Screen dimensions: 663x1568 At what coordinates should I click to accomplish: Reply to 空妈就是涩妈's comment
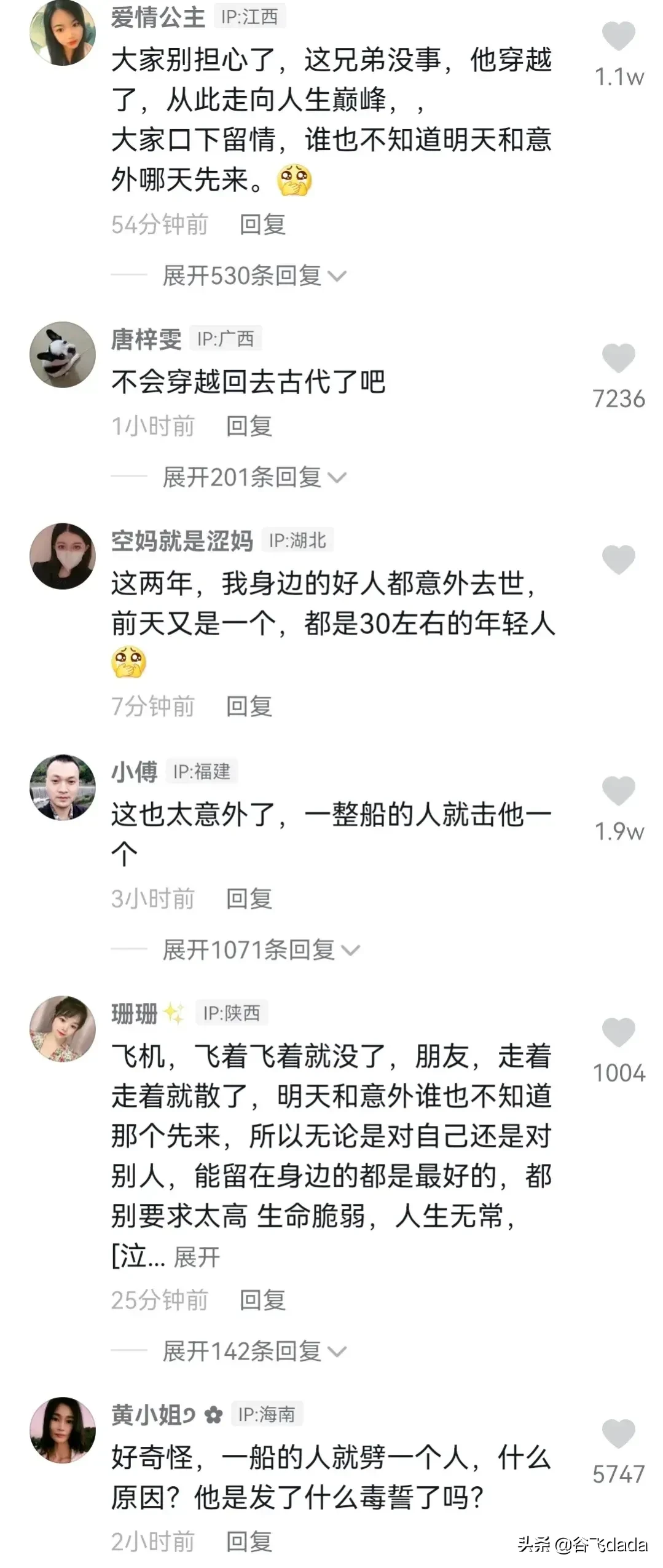(249, 707)
